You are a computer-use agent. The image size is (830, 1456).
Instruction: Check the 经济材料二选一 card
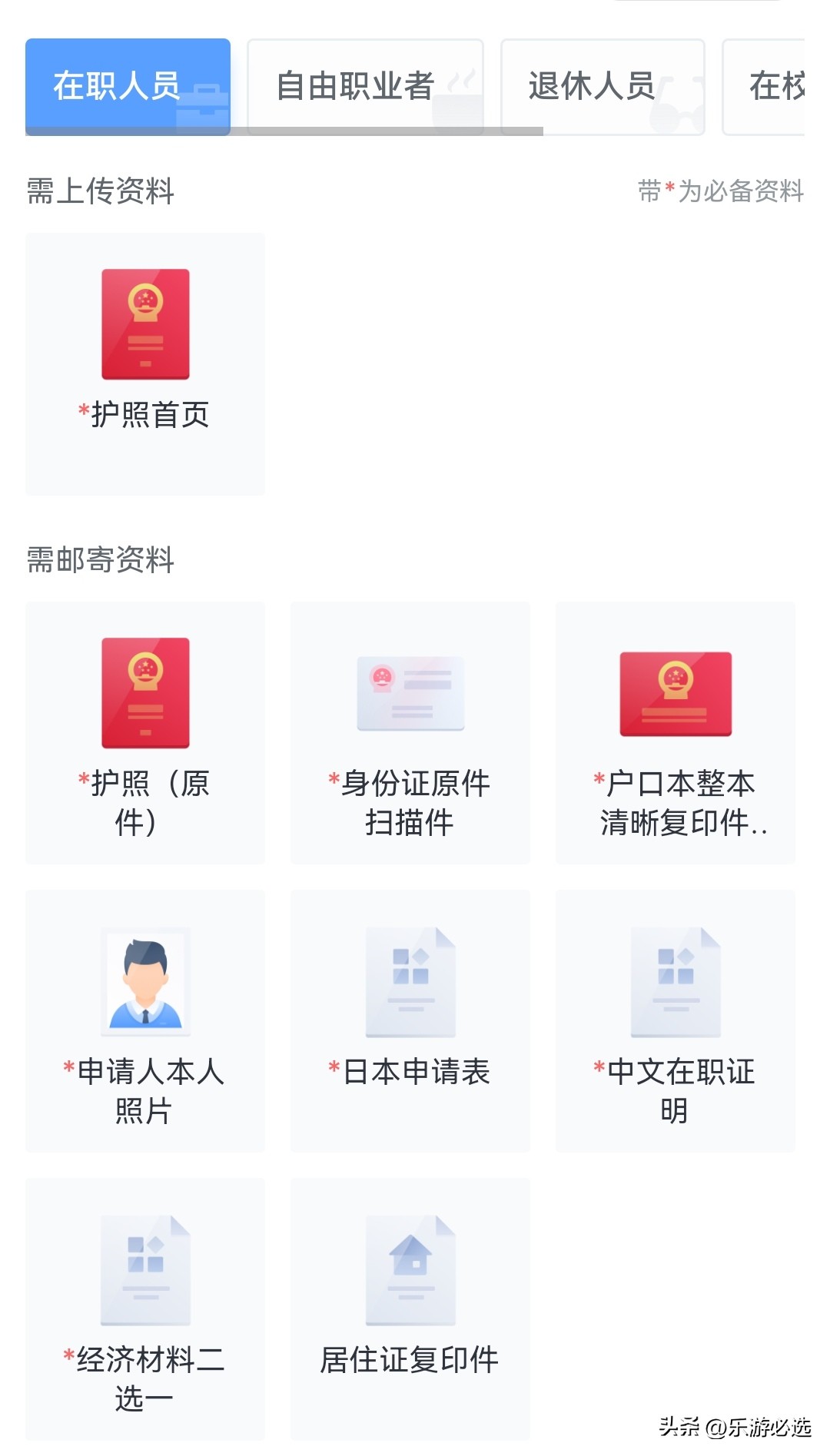point(145,1308)
